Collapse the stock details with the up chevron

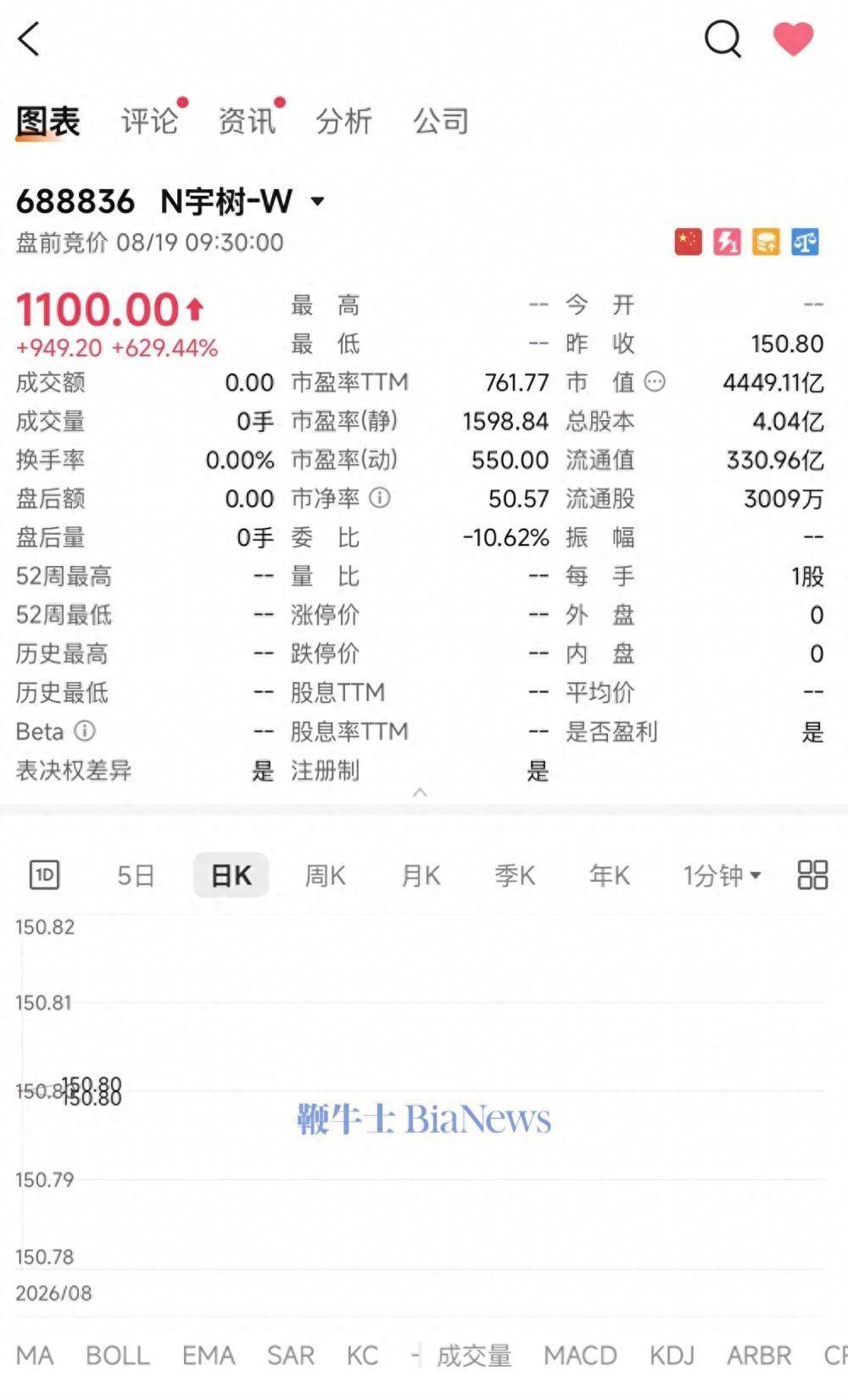pyautogui.click(x=419, y=792)
